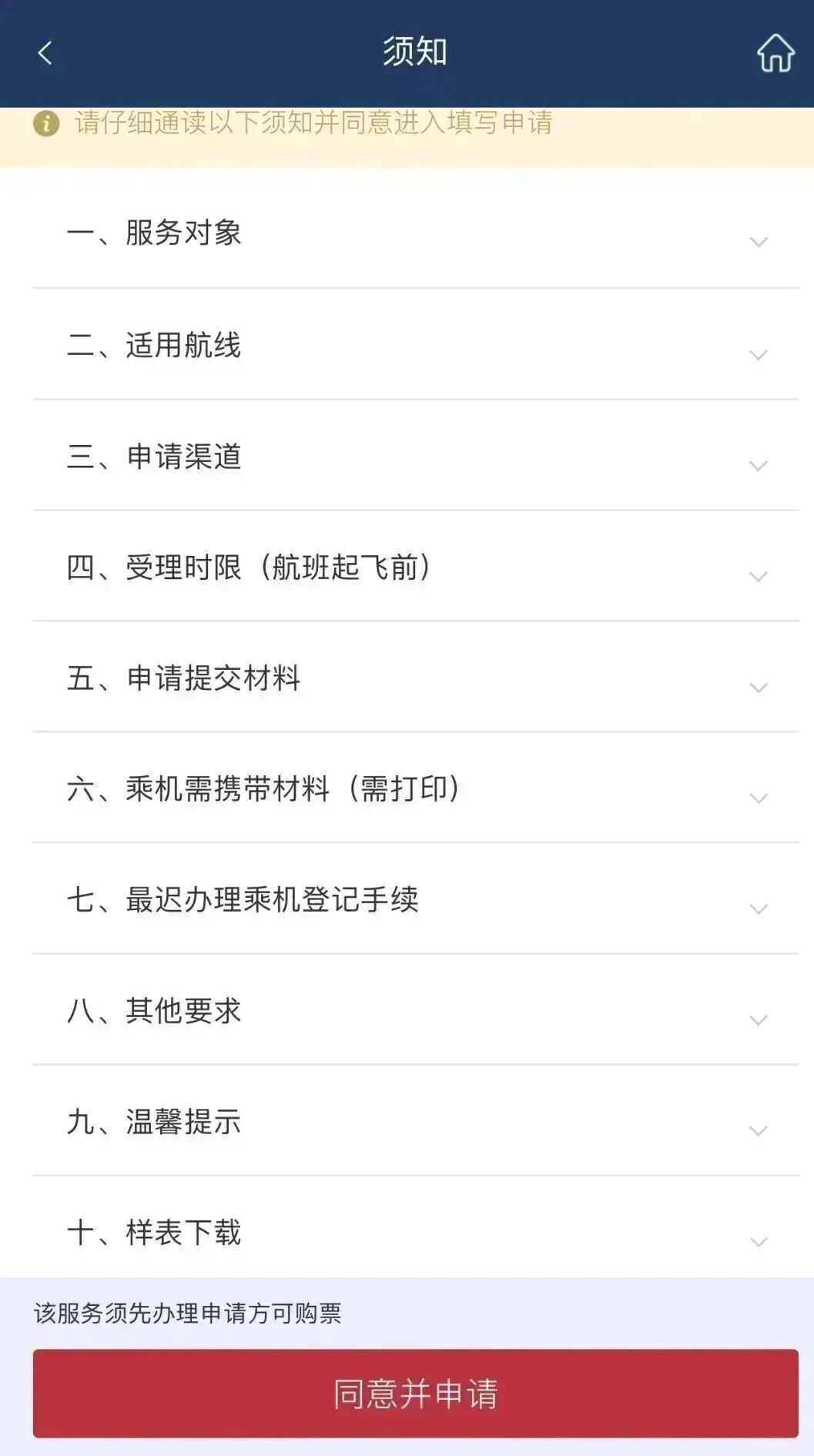
Task: Expand the 服务对象 section
Action: 415,233
